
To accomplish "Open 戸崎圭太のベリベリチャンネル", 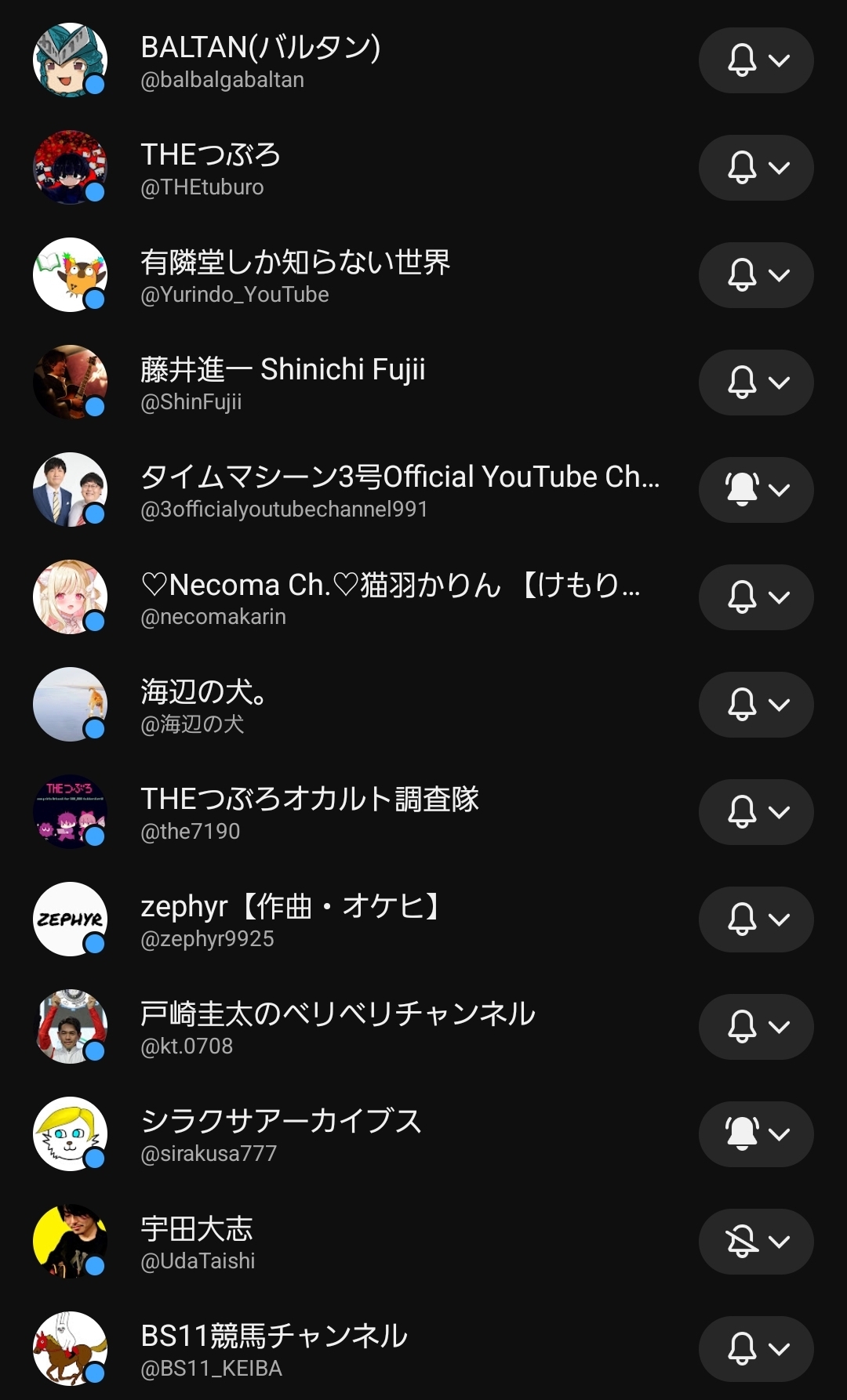I will (x=337, y=1027).
